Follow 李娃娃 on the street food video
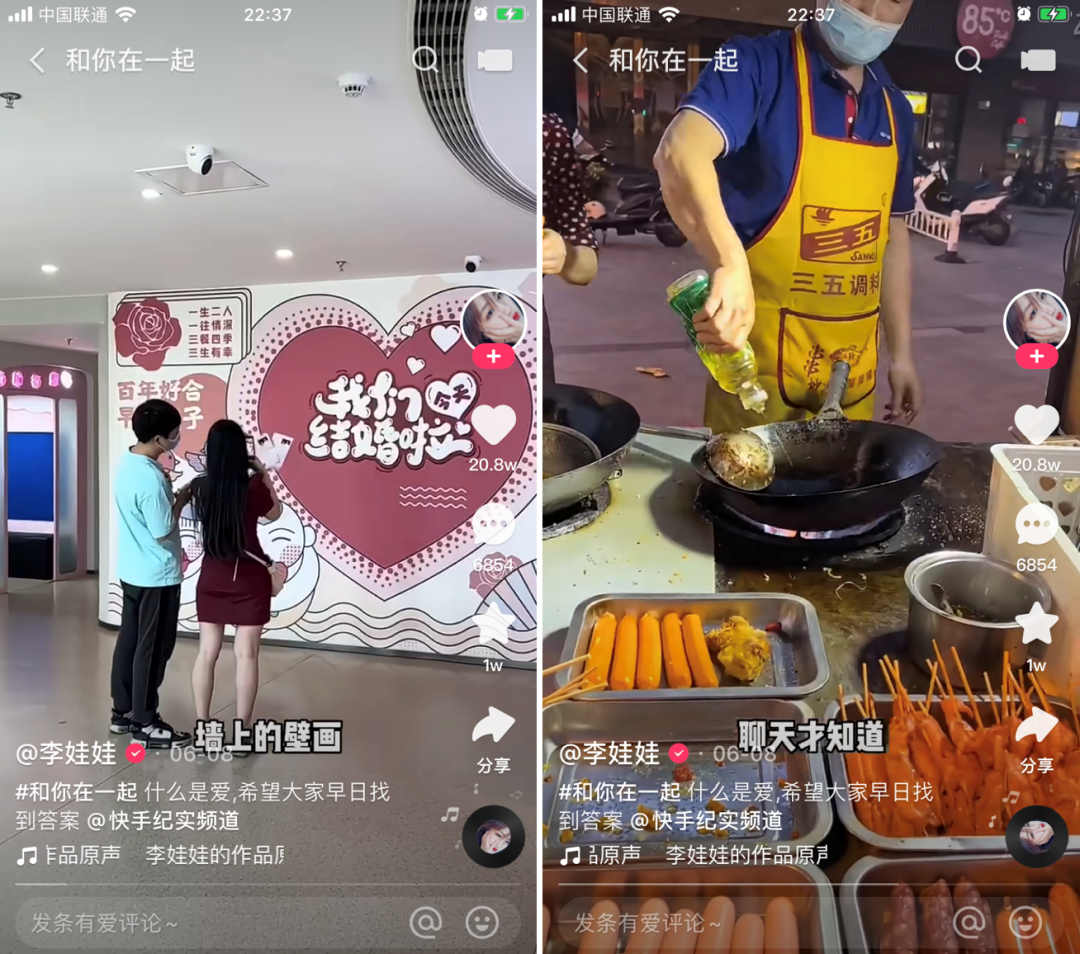Viewport: 1080px width, 954px height. pos(1037,357)
